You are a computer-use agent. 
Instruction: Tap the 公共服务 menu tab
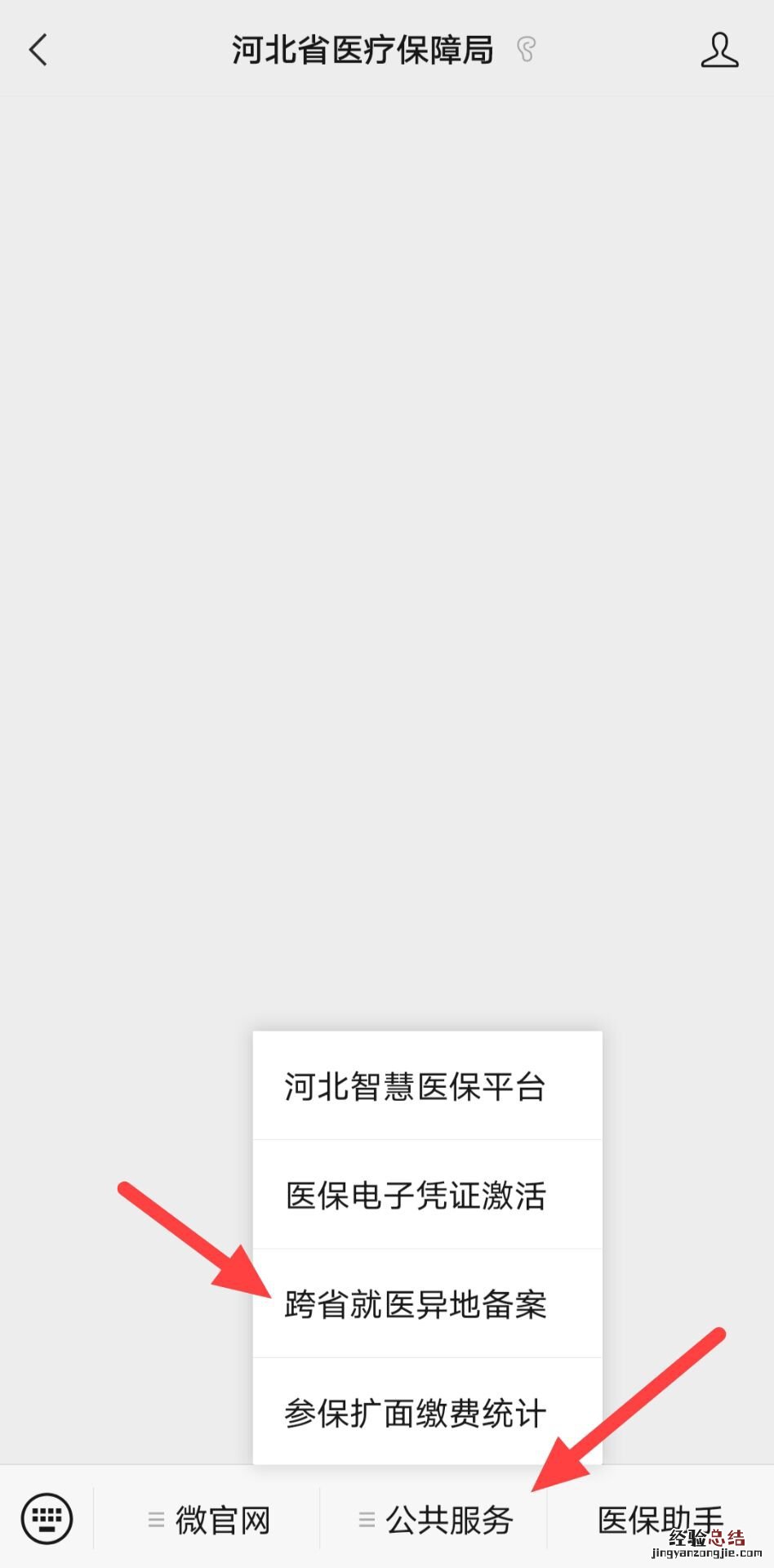point(435,1520)
